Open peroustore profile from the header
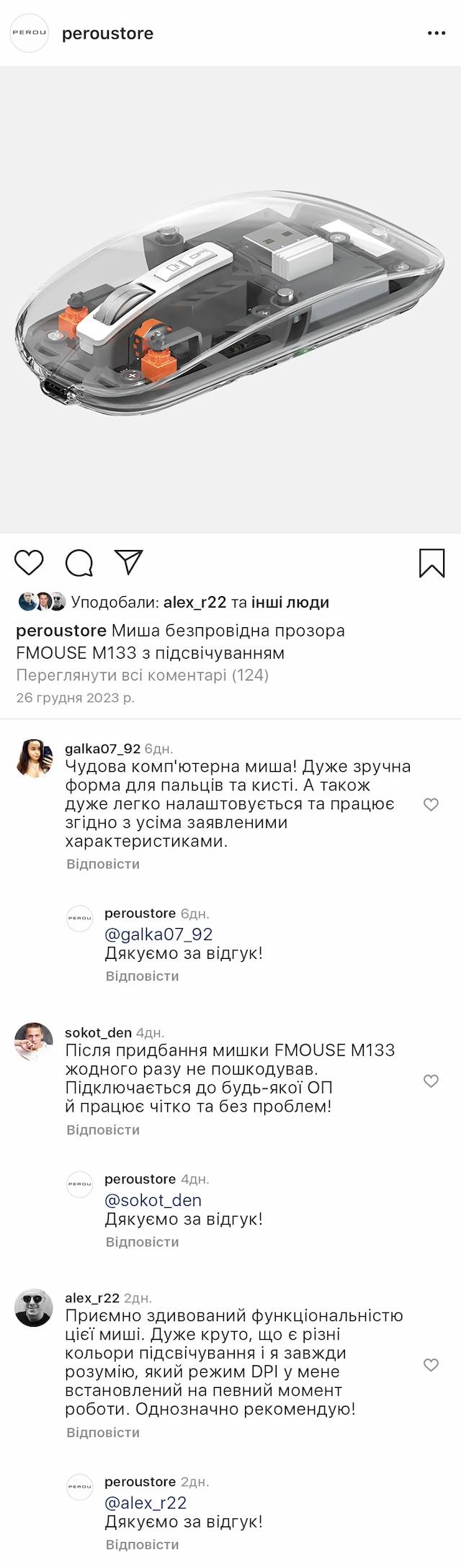Screen dimensions: 461x1568 coord(107,33)
